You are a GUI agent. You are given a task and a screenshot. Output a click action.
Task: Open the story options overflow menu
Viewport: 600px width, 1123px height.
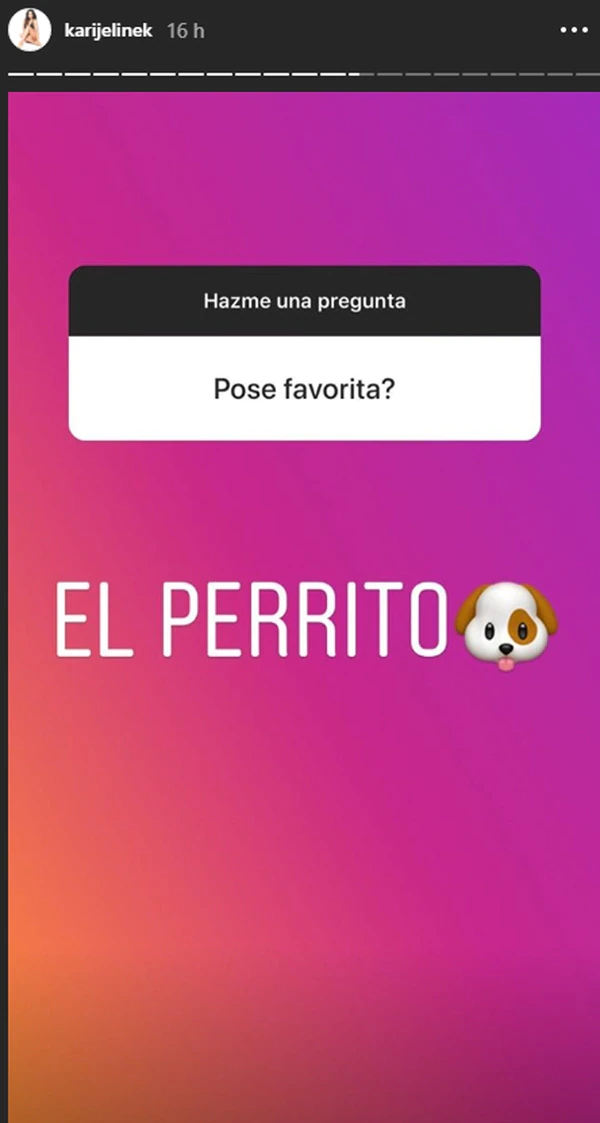[x=573, y=31]
